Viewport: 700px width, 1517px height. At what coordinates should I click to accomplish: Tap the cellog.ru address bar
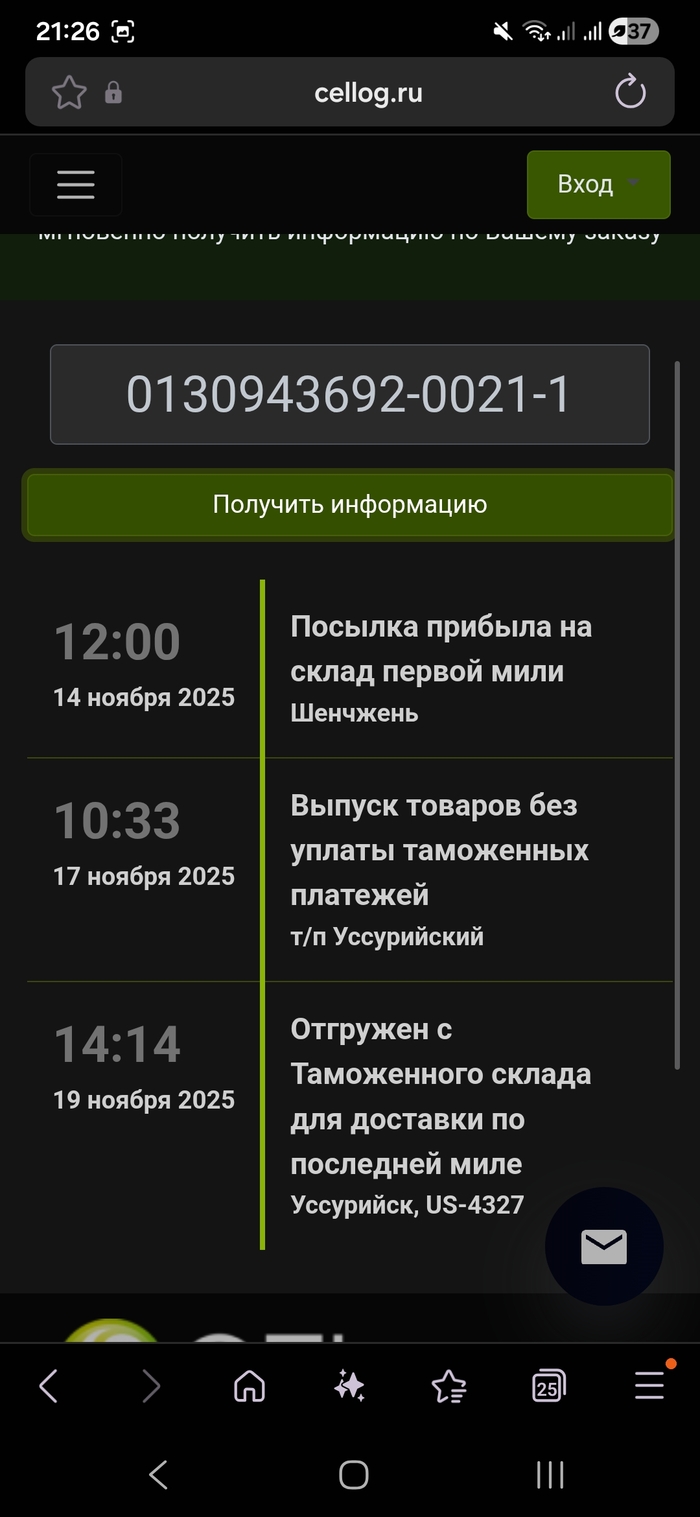[368, 93]
